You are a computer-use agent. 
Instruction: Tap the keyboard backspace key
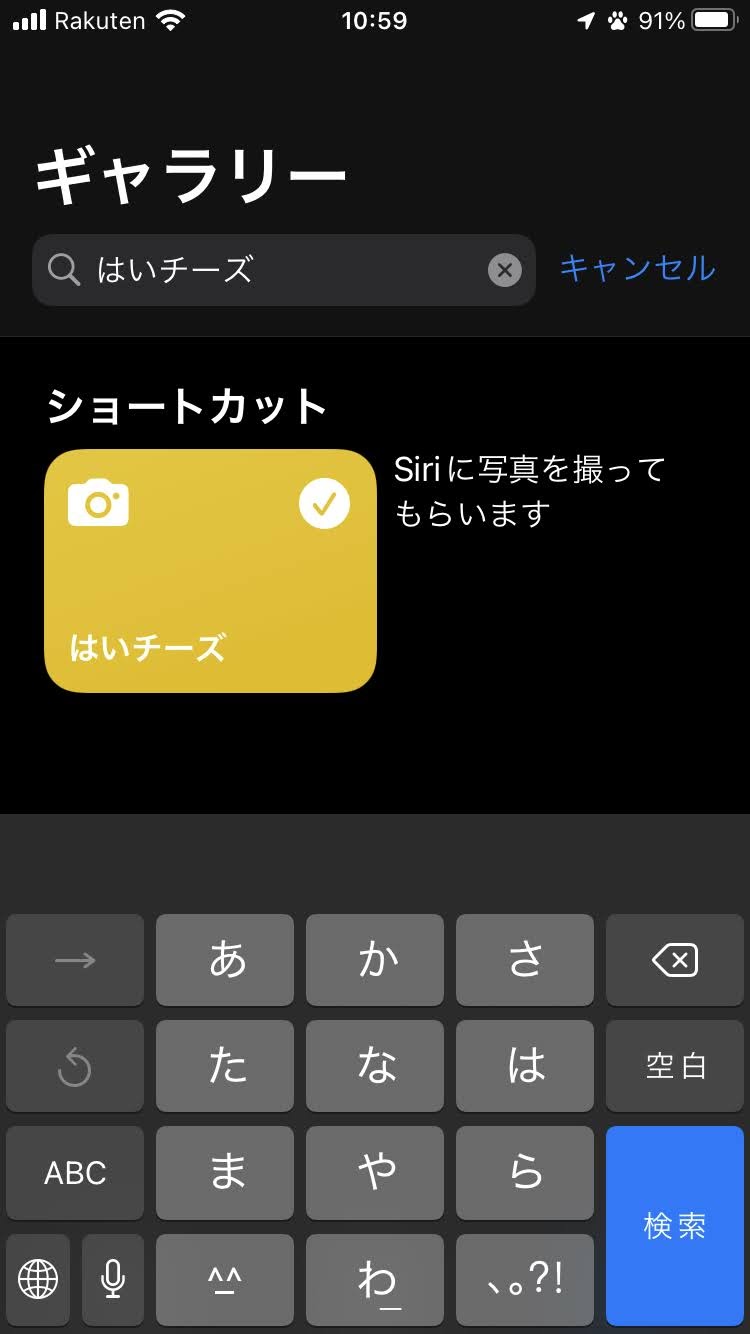pyautogui.click(x=675, y=960)
